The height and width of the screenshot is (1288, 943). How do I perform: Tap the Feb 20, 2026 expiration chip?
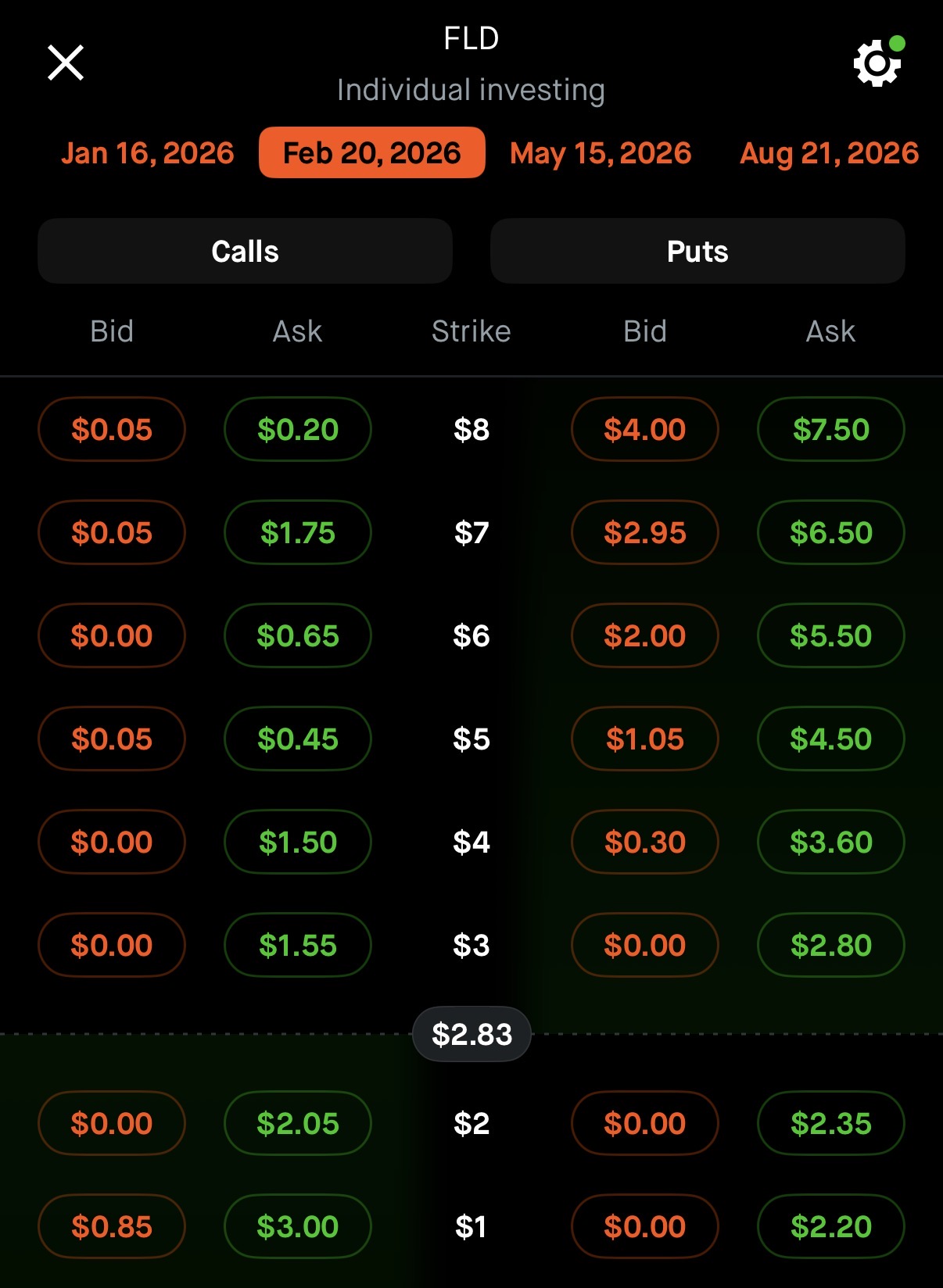point(372,153)
